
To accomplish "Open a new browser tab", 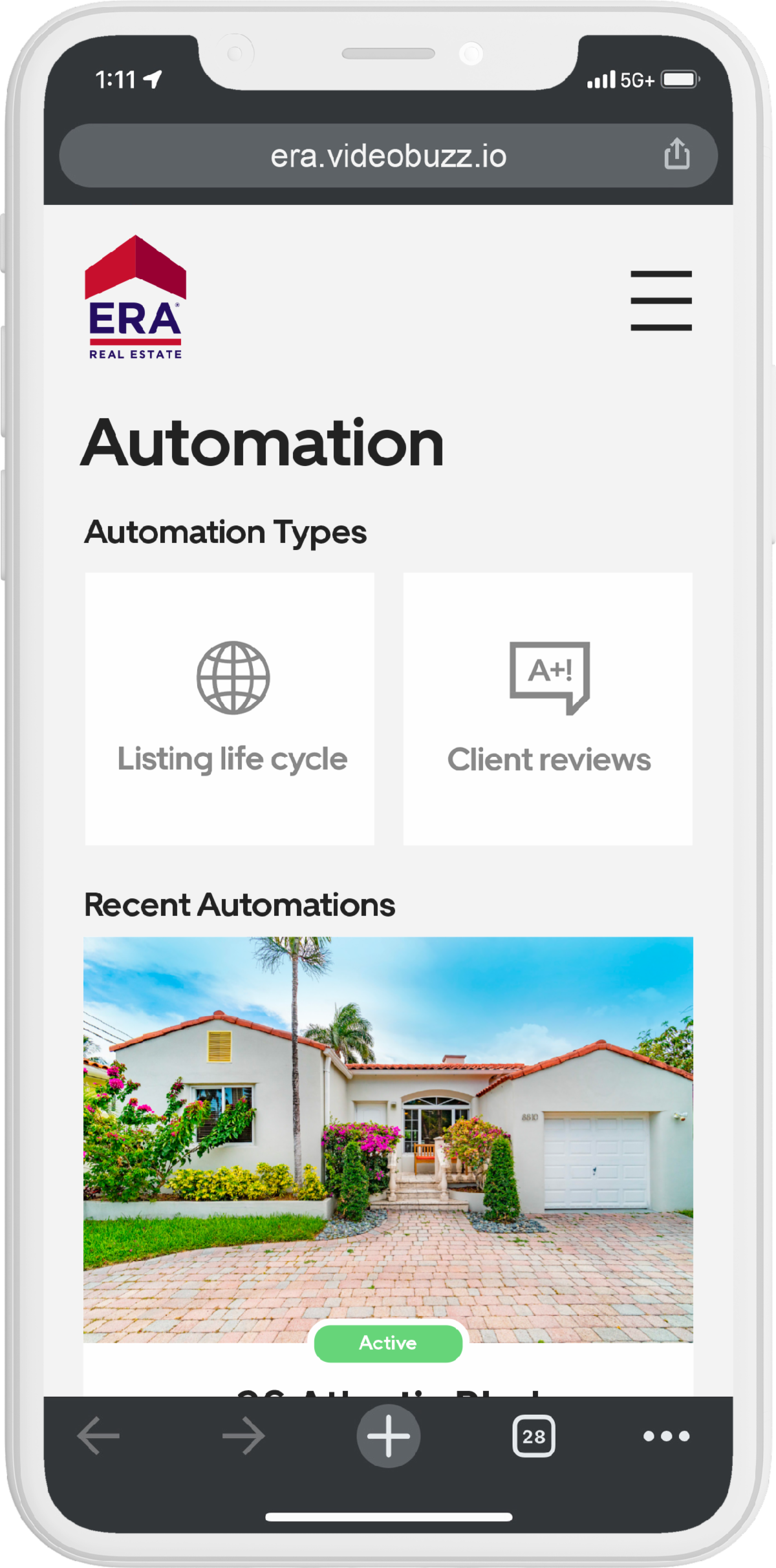I will tap(388, 1436).
